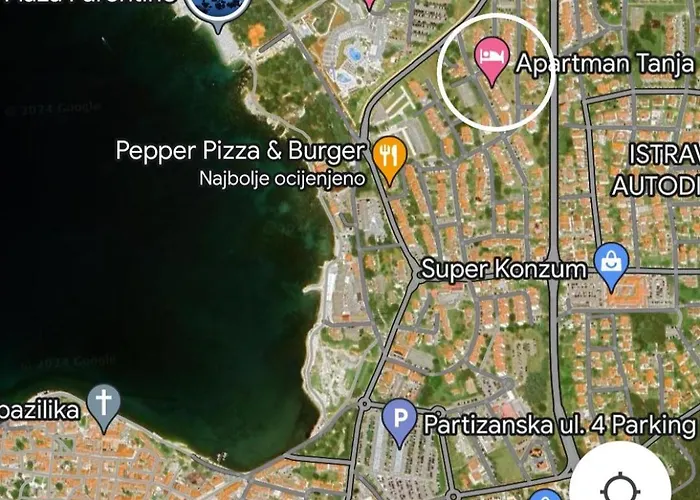
Task: Open the Partizanska ul. 4 Parking marker
Action: (x=399, y=420)
